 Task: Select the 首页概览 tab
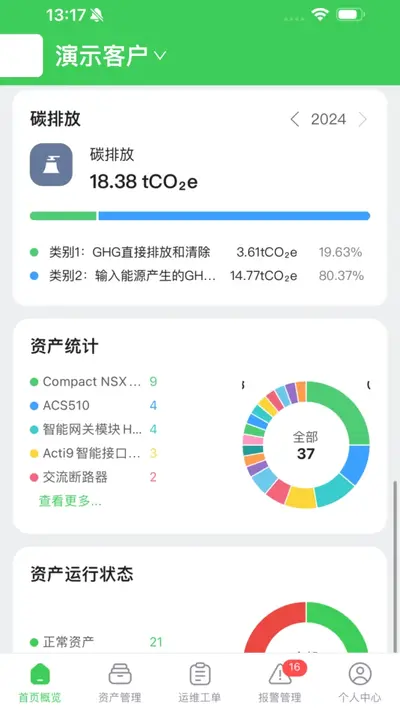[40, 682]
